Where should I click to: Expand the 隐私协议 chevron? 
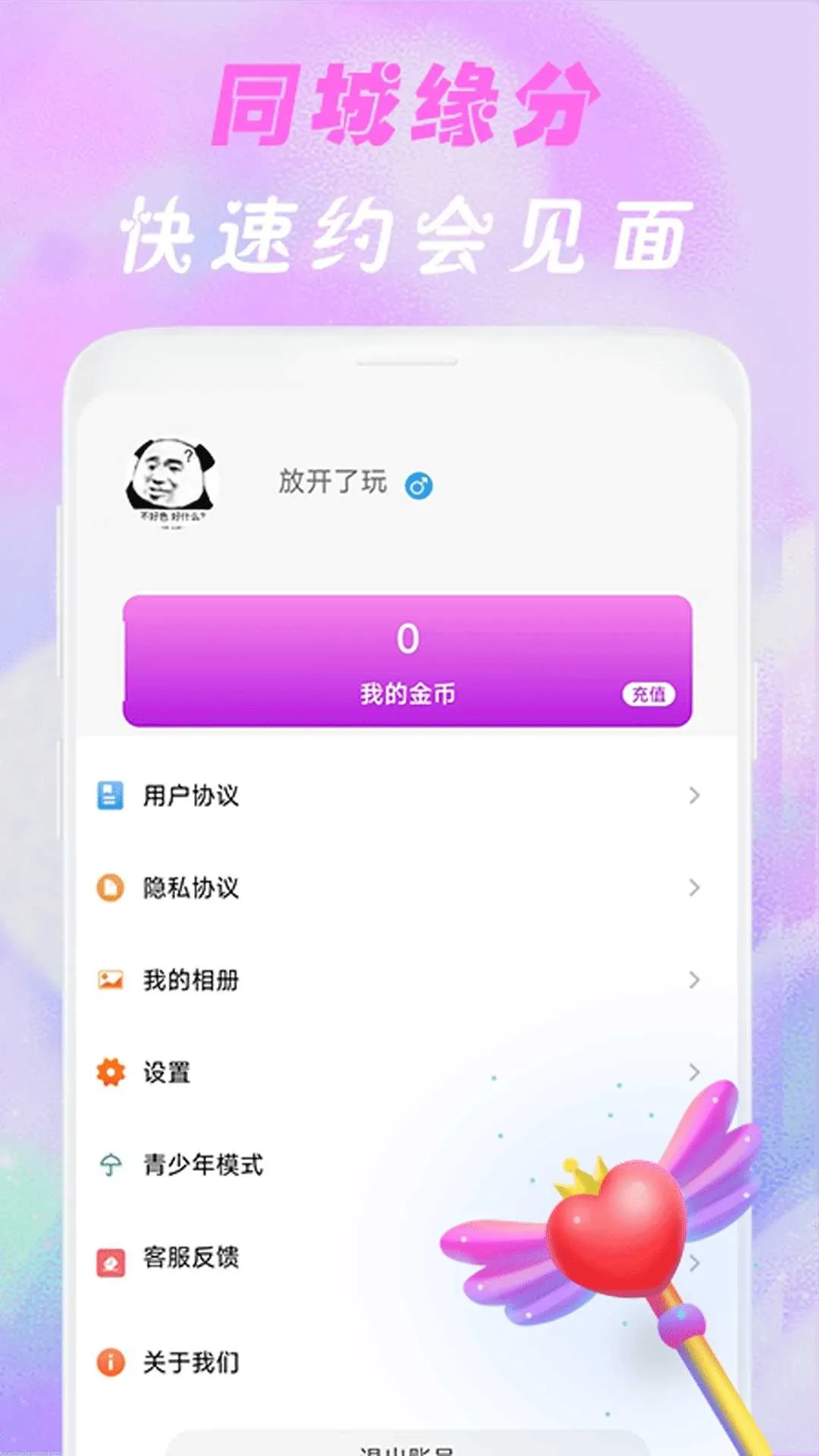pos(695,887)
